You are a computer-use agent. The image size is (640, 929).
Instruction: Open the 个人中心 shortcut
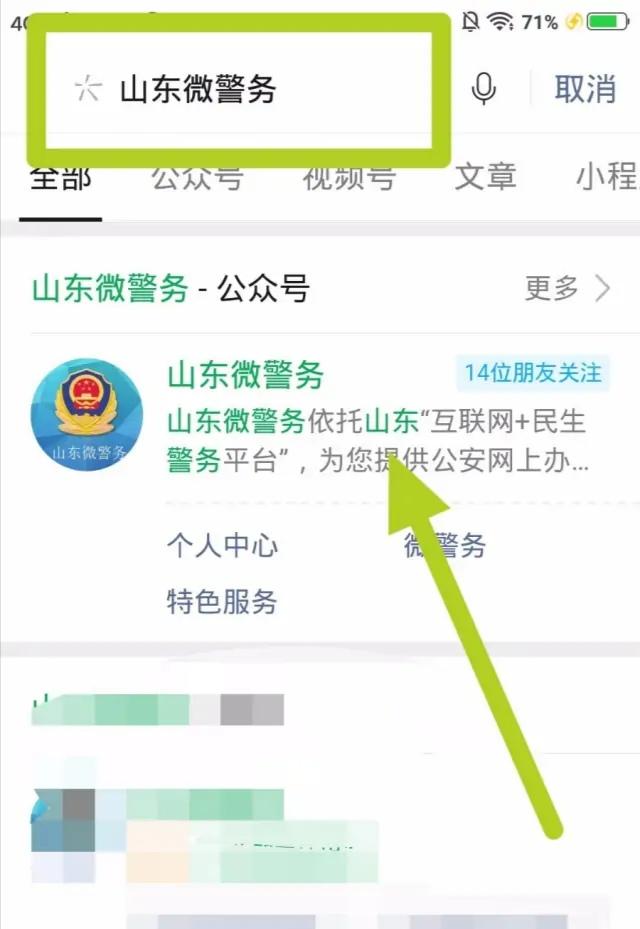[222, 546]
